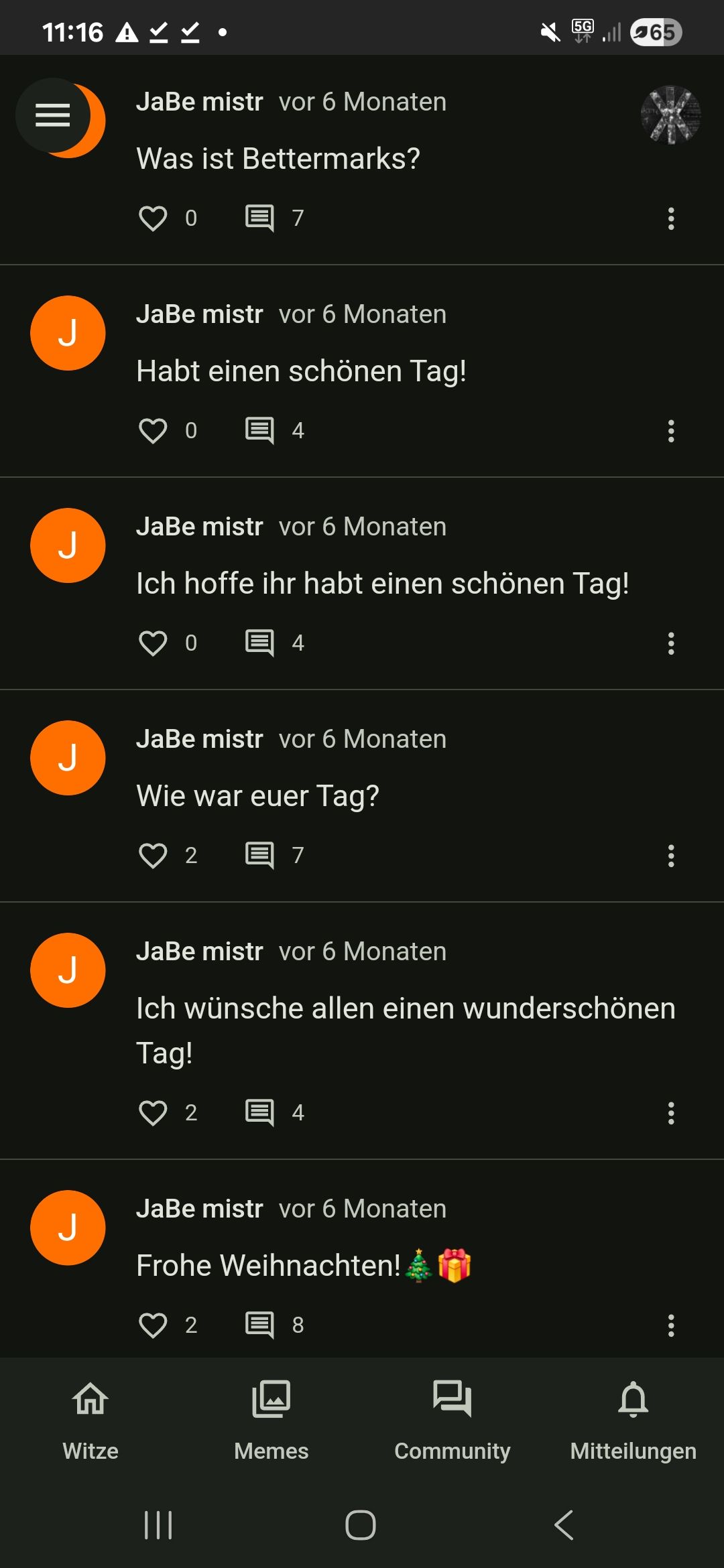Open comments on "Wie war euer Tag?"
The height and width of the screenshot is (1568, 724).
click(x=260, y=856)
